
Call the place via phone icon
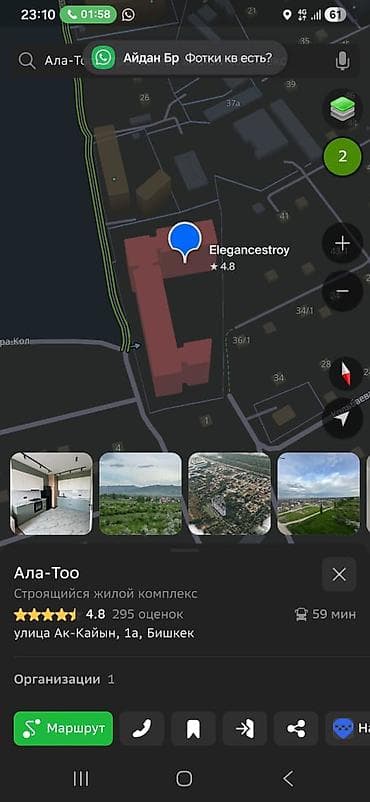142,728
